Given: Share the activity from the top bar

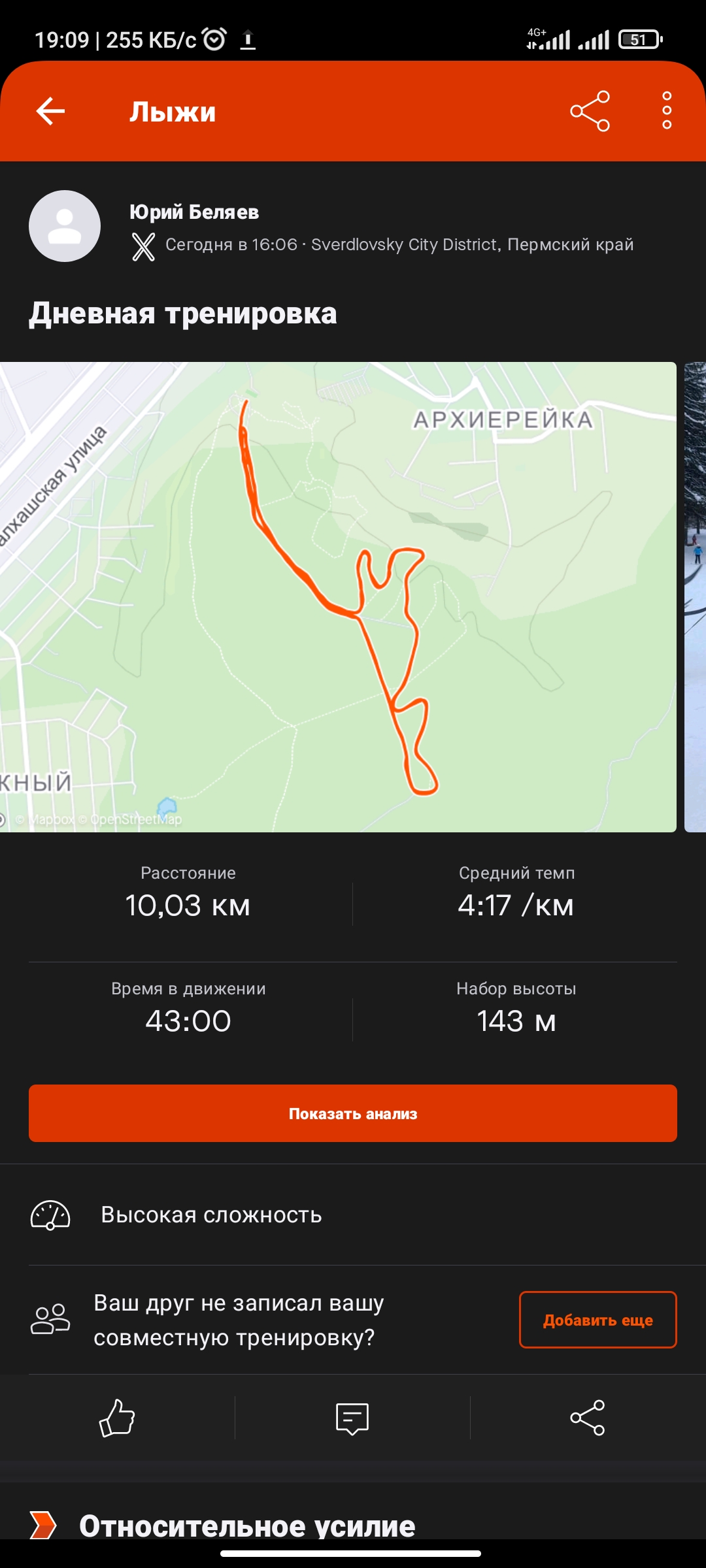Looking at the screenshot, I should (590, 111).
